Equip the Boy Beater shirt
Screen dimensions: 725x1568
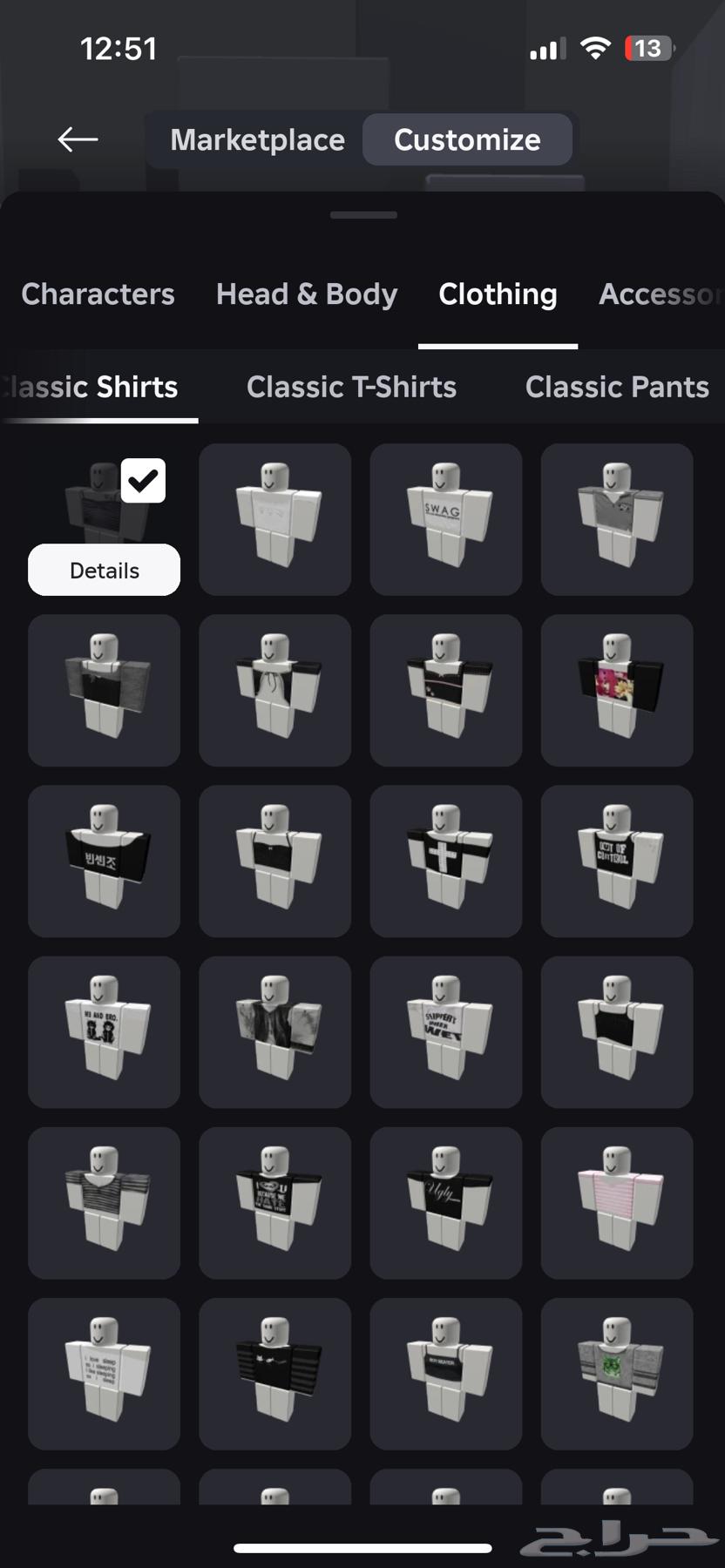tap(445, 1373)
